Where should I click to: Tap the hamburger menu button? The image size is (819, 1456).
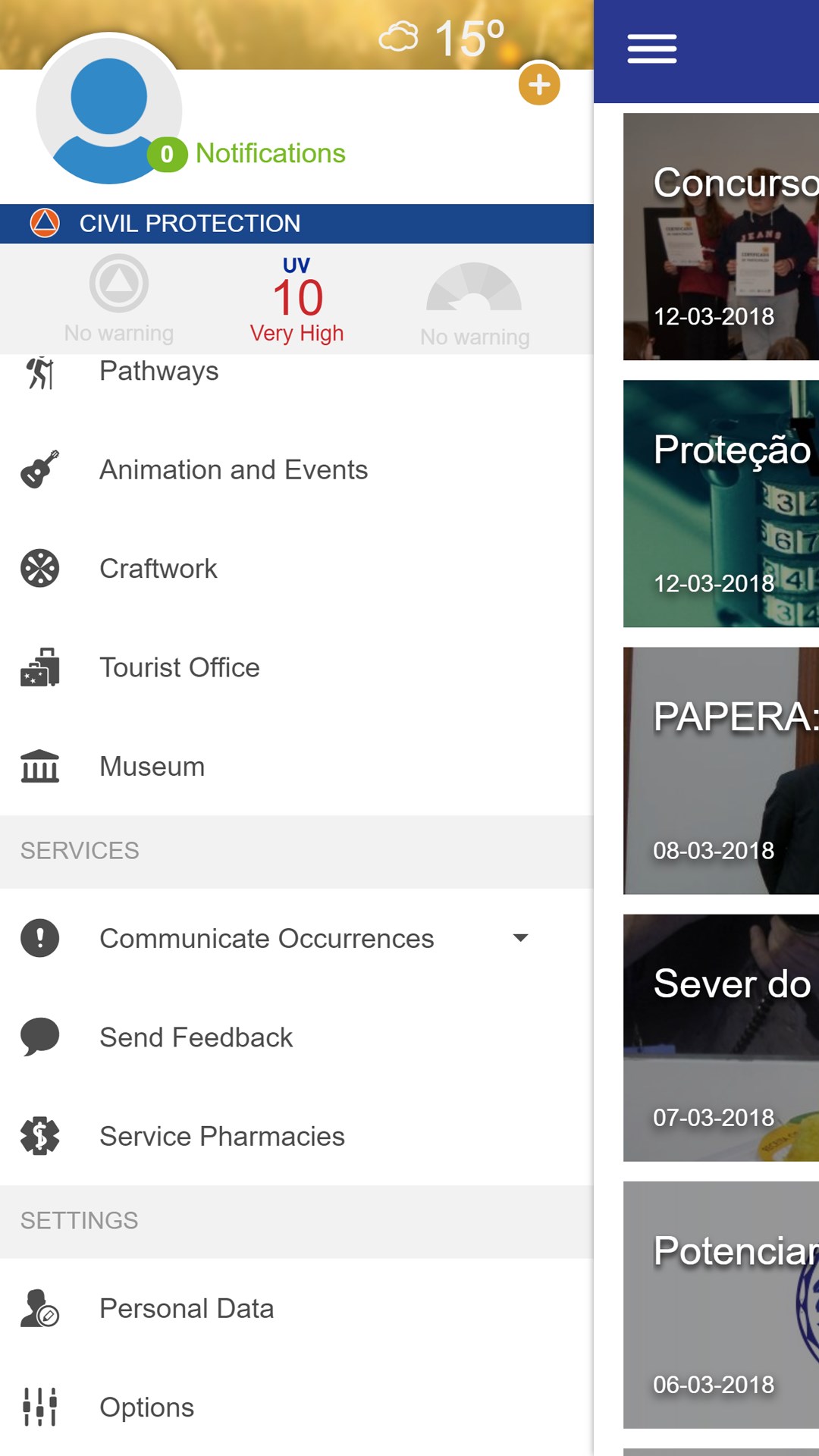coord(651,49)
